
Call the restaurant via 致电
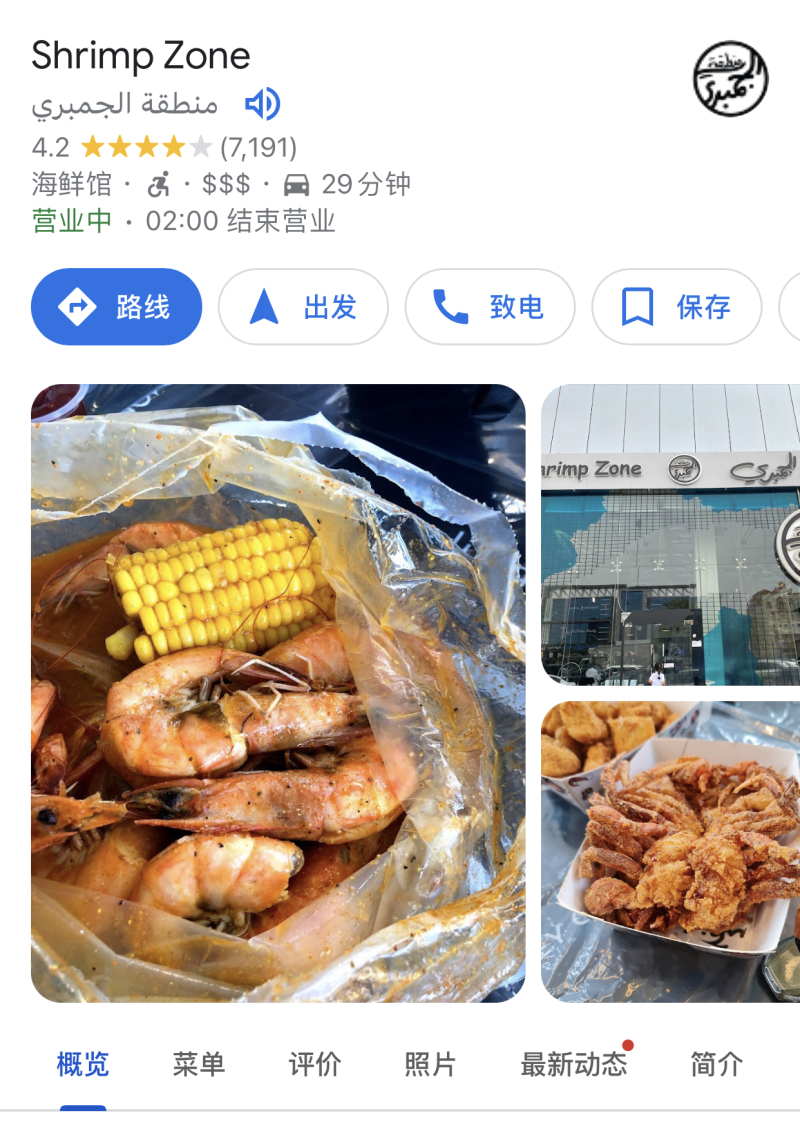point(490,307)
